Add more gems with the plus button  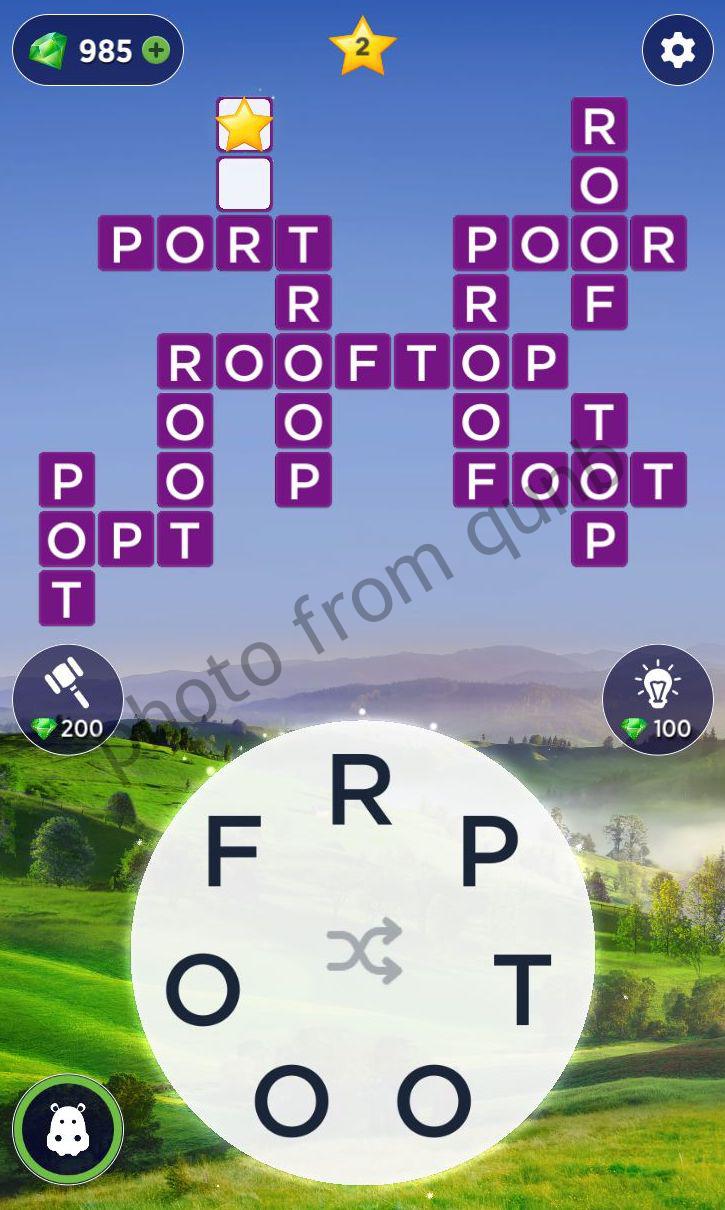point(156,50)
